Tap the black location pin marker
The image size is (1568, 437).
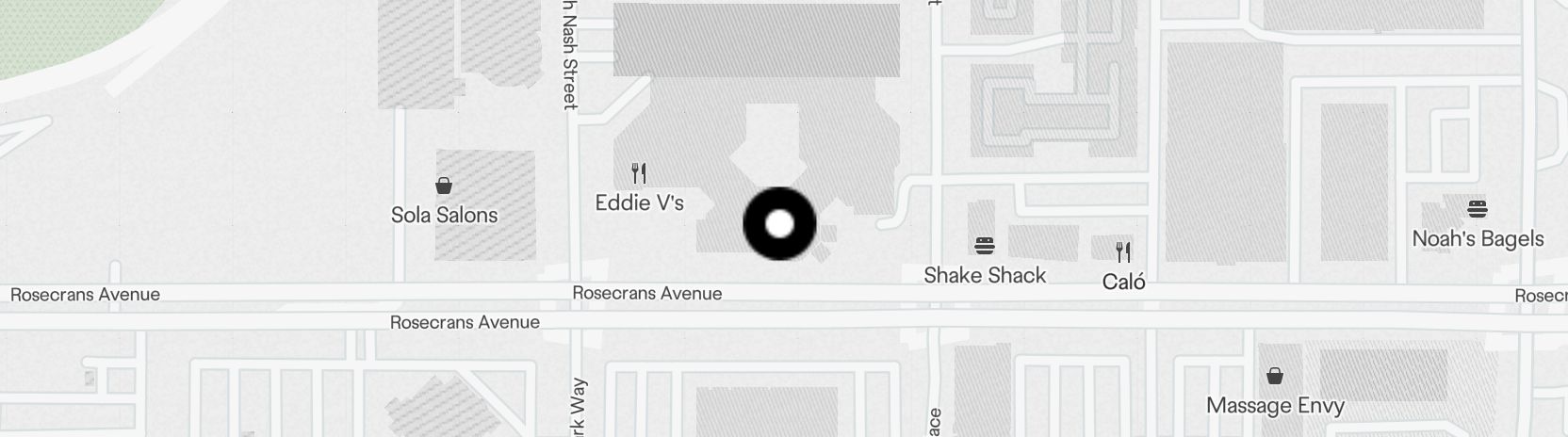[x=779, y=224]
